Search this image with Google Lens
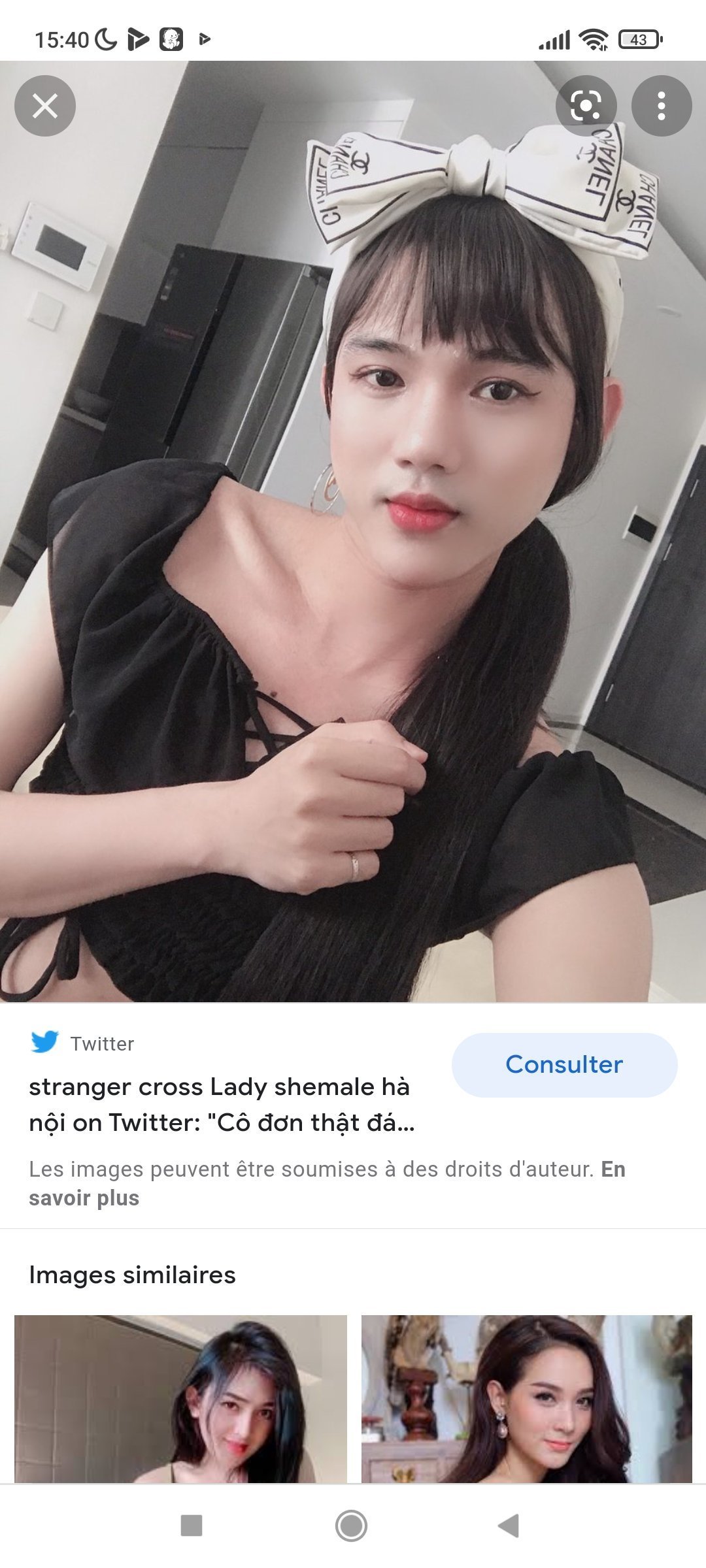The image size is (706, 1568). (x=586, y=106)
